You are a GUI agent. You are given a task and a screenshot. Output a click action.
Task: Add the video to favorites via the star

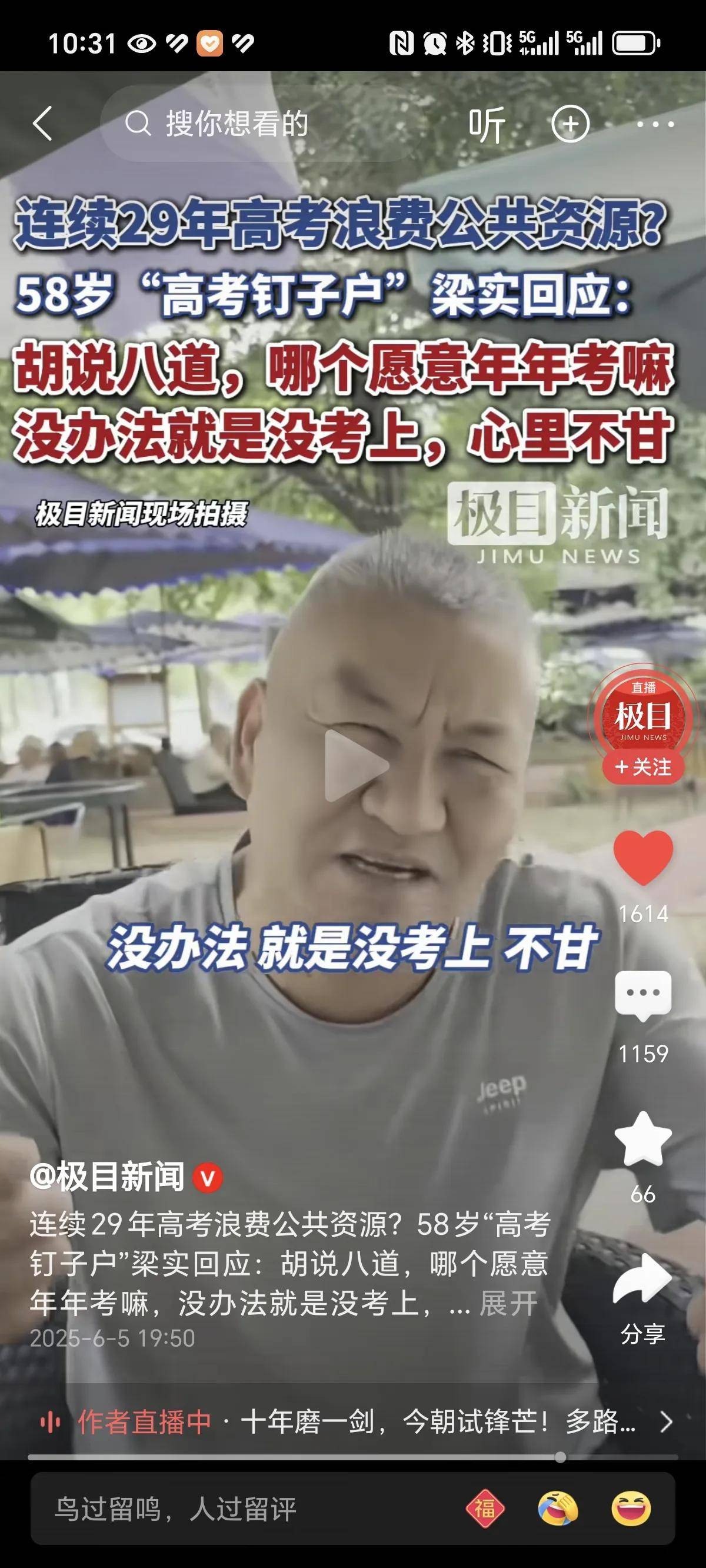click(x=642, y=1138)
